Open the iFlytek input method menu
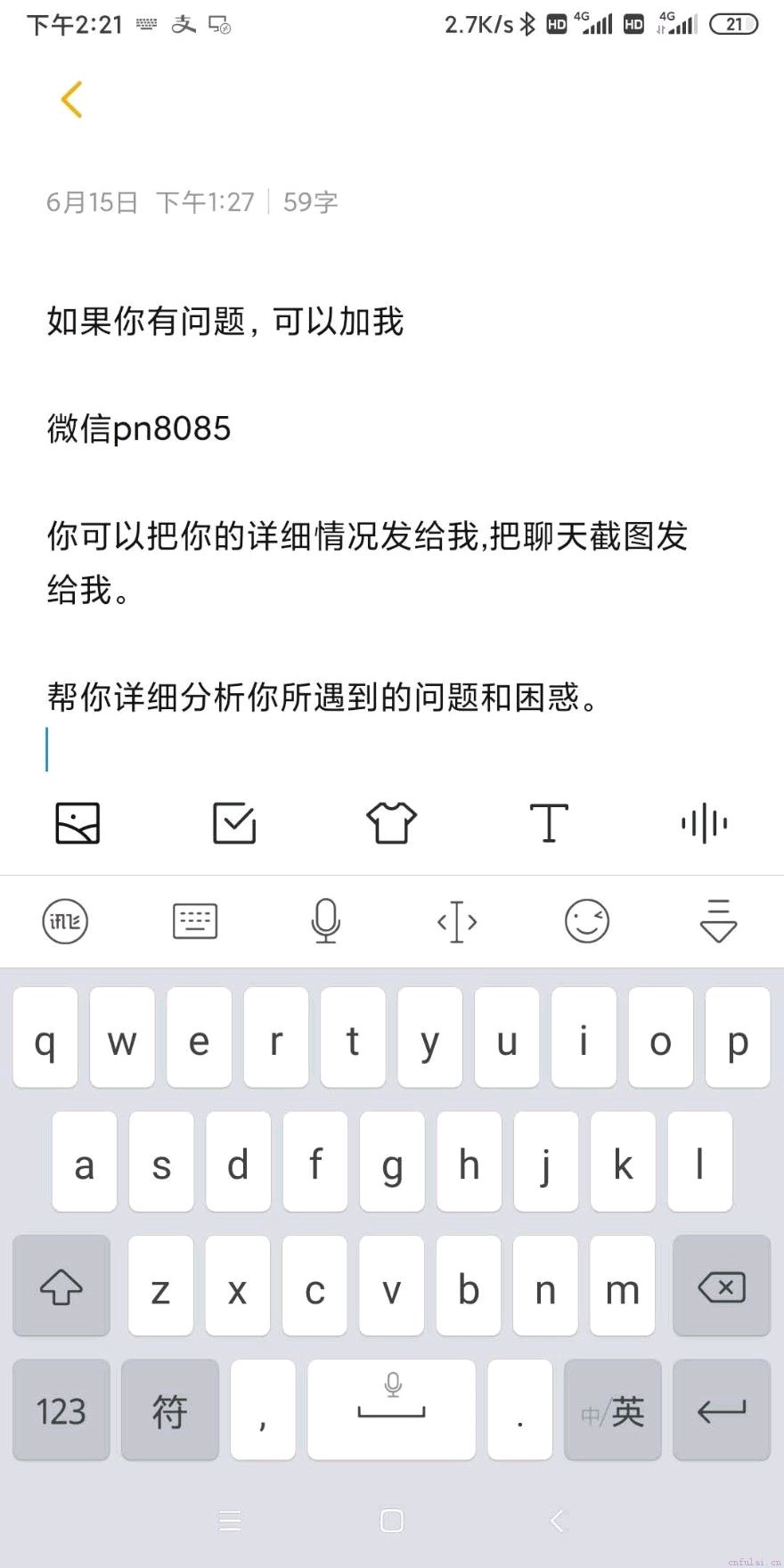 pos(65,921)
